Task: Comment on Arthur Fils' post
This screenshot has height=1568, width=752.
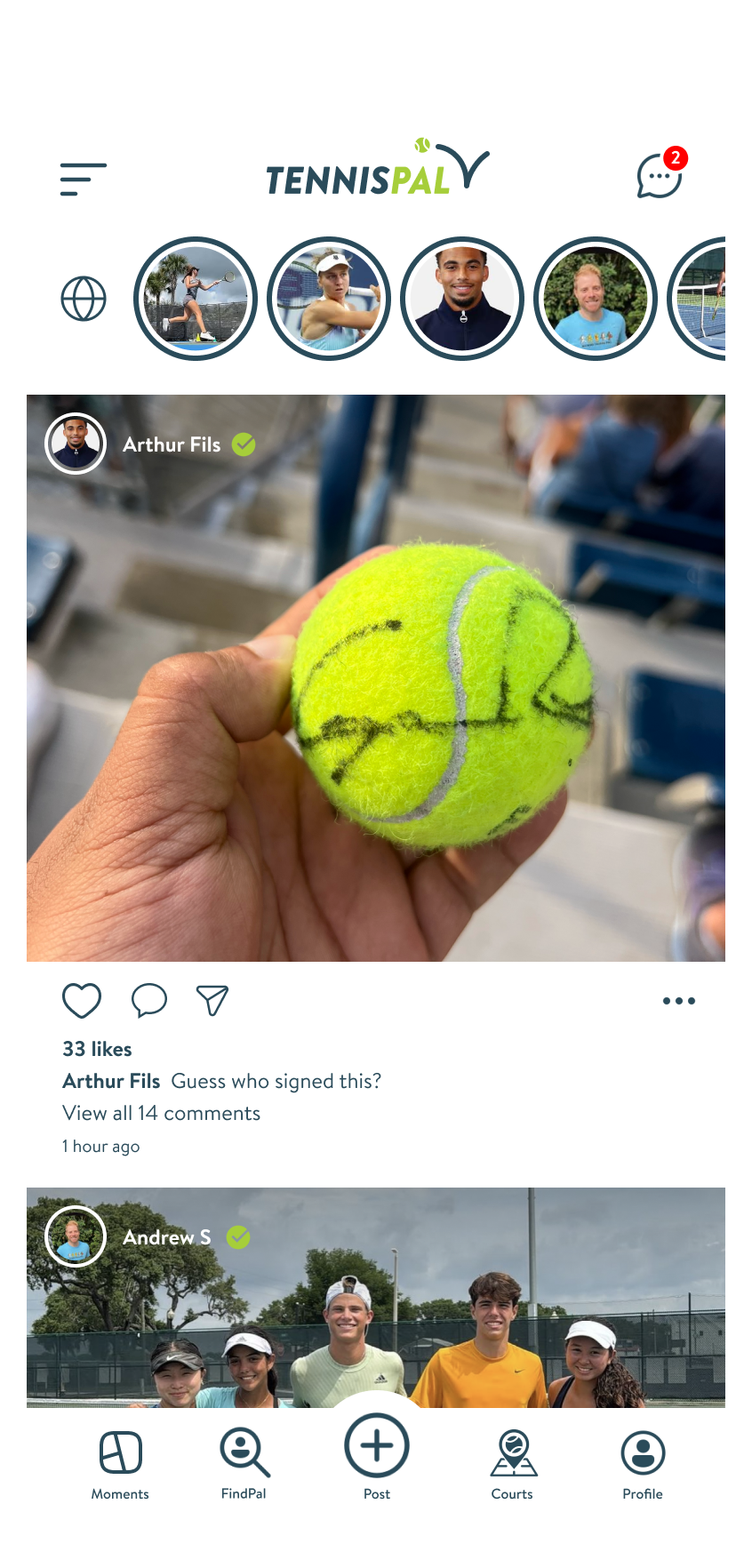Action: [148, 1001]
